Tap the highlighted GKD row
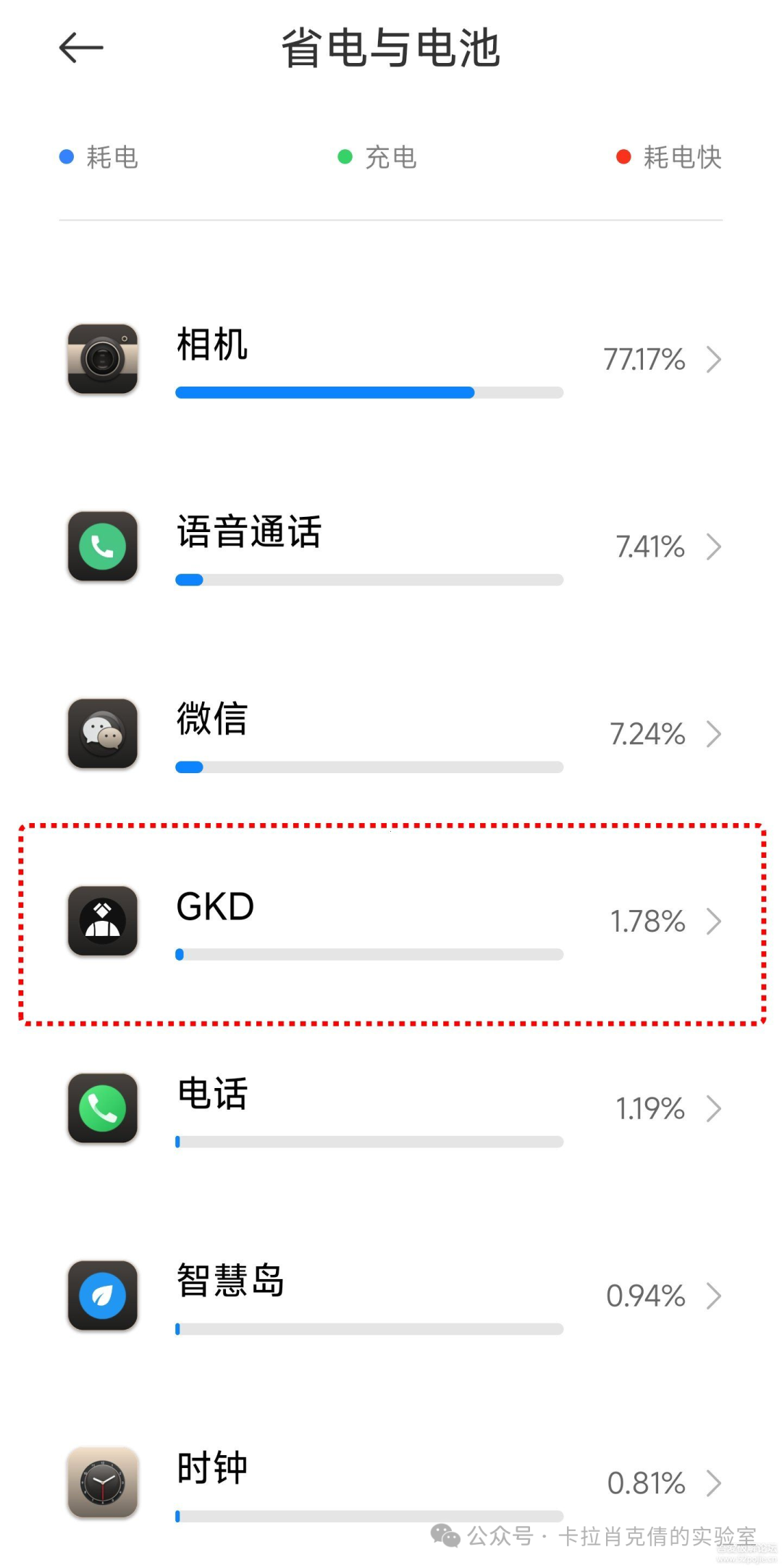 pos(391,921)
